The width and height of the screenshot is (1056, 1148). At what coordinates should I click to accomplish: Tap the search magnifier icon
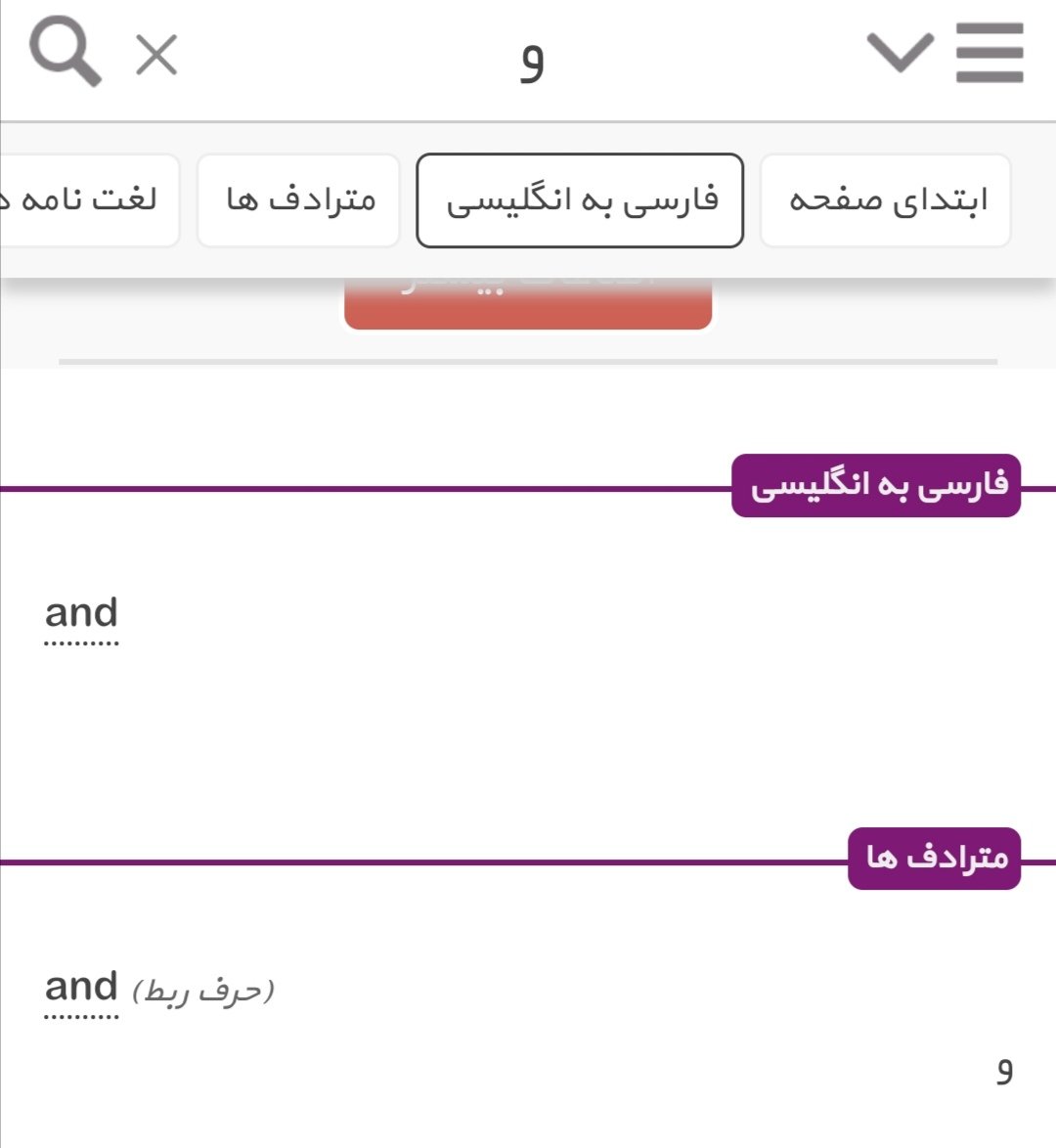click(x=65, y=54)
